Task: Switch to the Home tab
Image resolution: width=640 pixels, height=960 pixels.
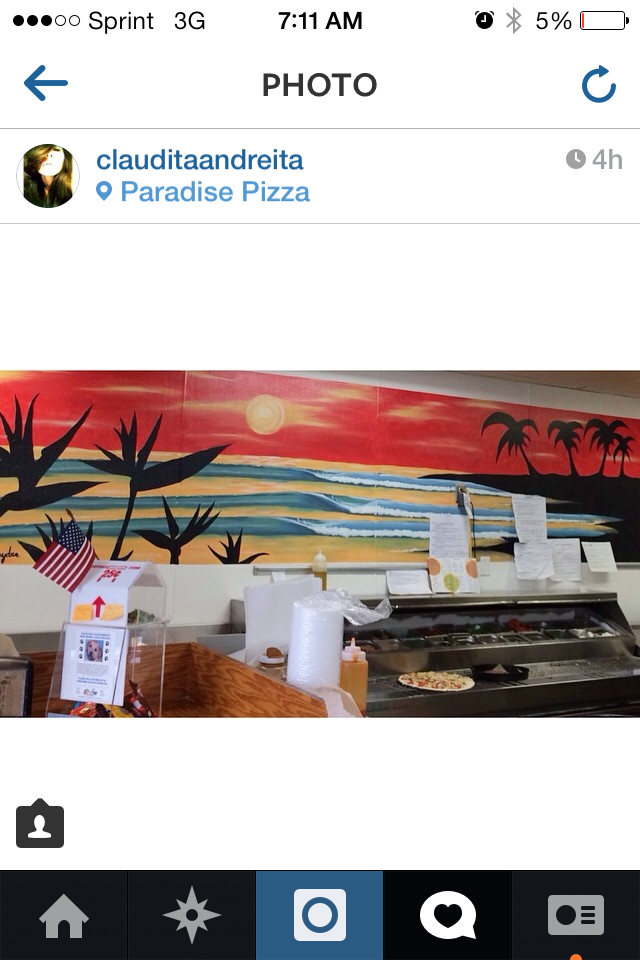Action: click(x=64, y=916)
